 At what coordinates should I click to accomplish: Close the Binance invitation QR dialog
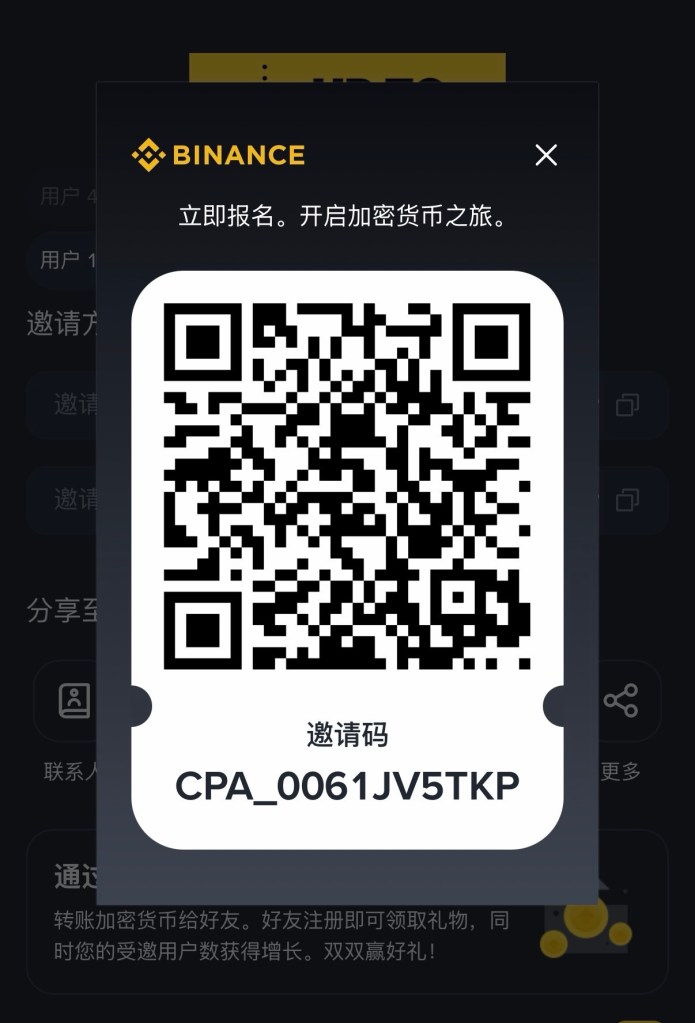[x=546, y=155]
